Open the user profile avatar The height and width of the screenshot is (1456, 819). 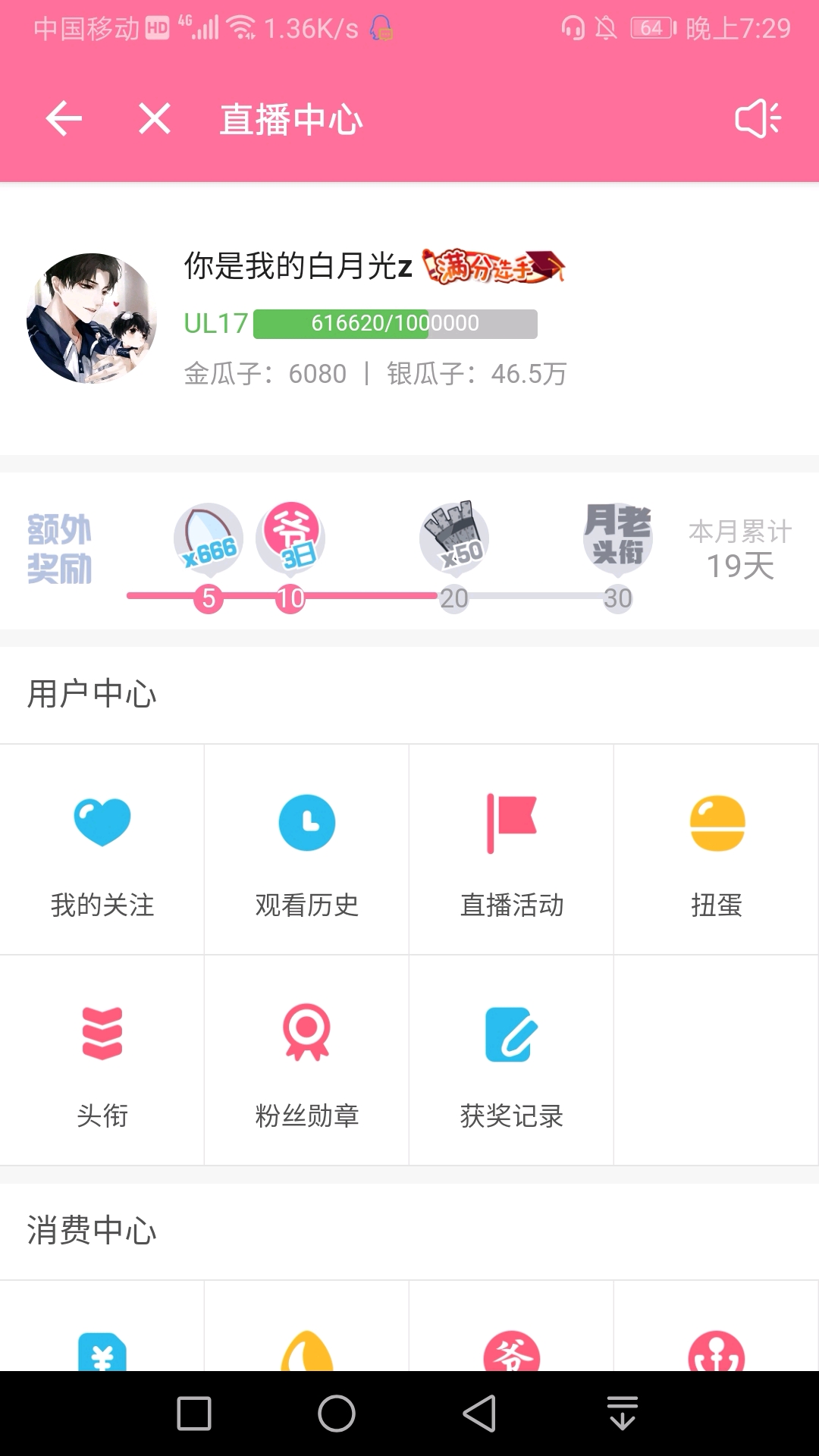click(92, 318)
